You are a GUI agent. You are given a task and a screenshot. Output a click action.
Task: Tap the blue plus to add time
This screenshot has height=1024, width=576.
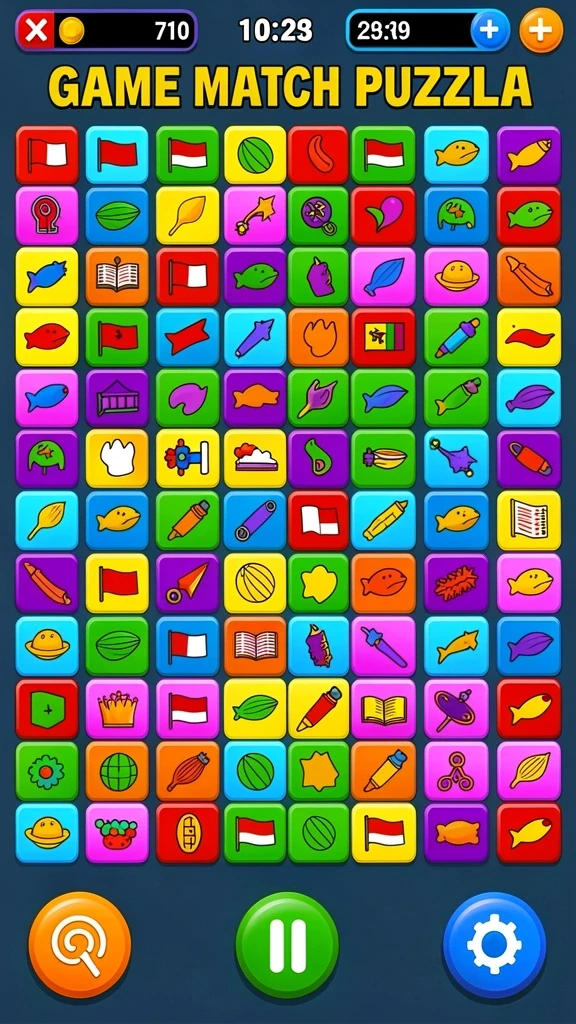[x=490, y=30]
